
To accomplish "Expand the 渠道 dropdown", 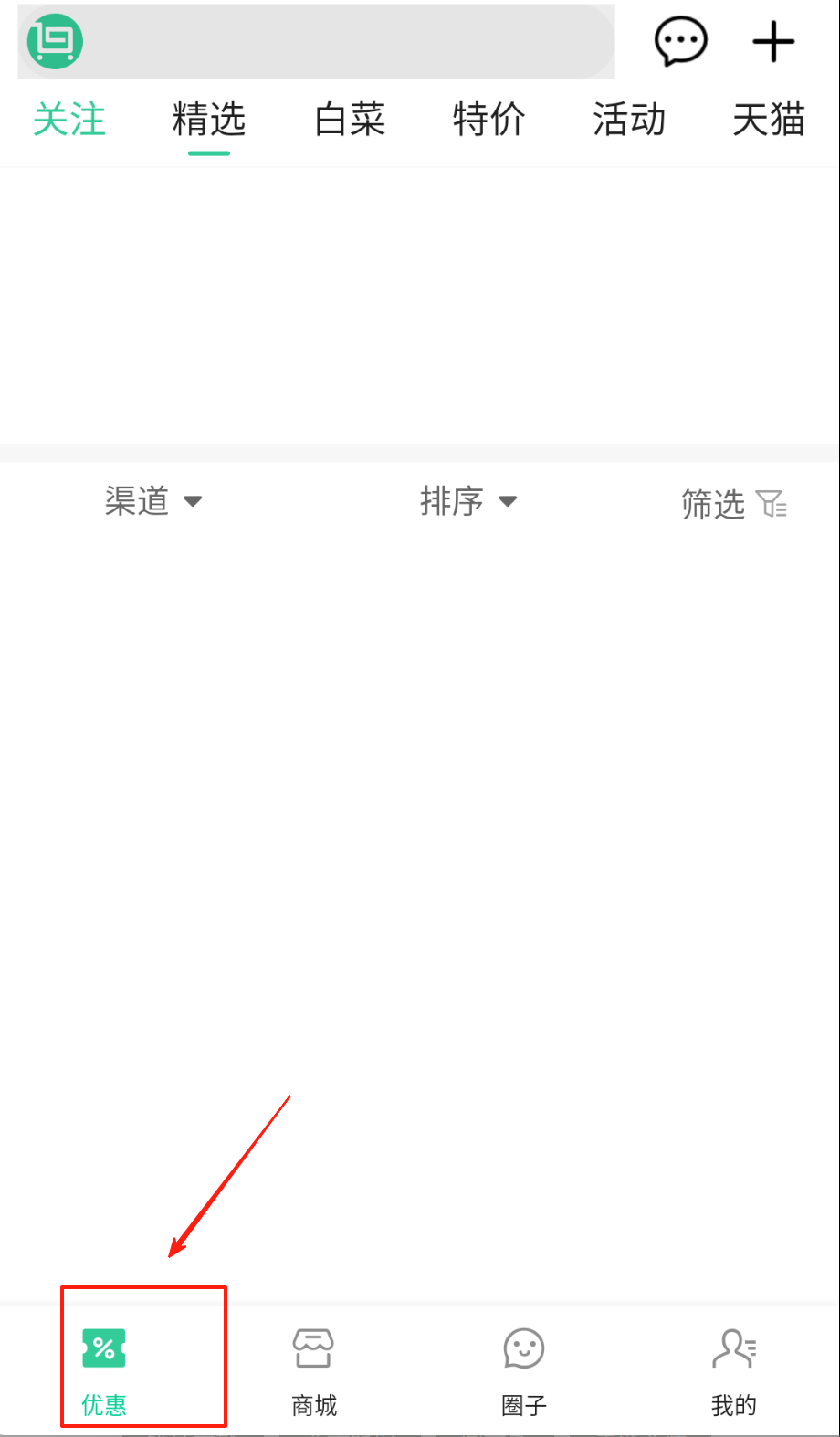I will click(152, 501).
